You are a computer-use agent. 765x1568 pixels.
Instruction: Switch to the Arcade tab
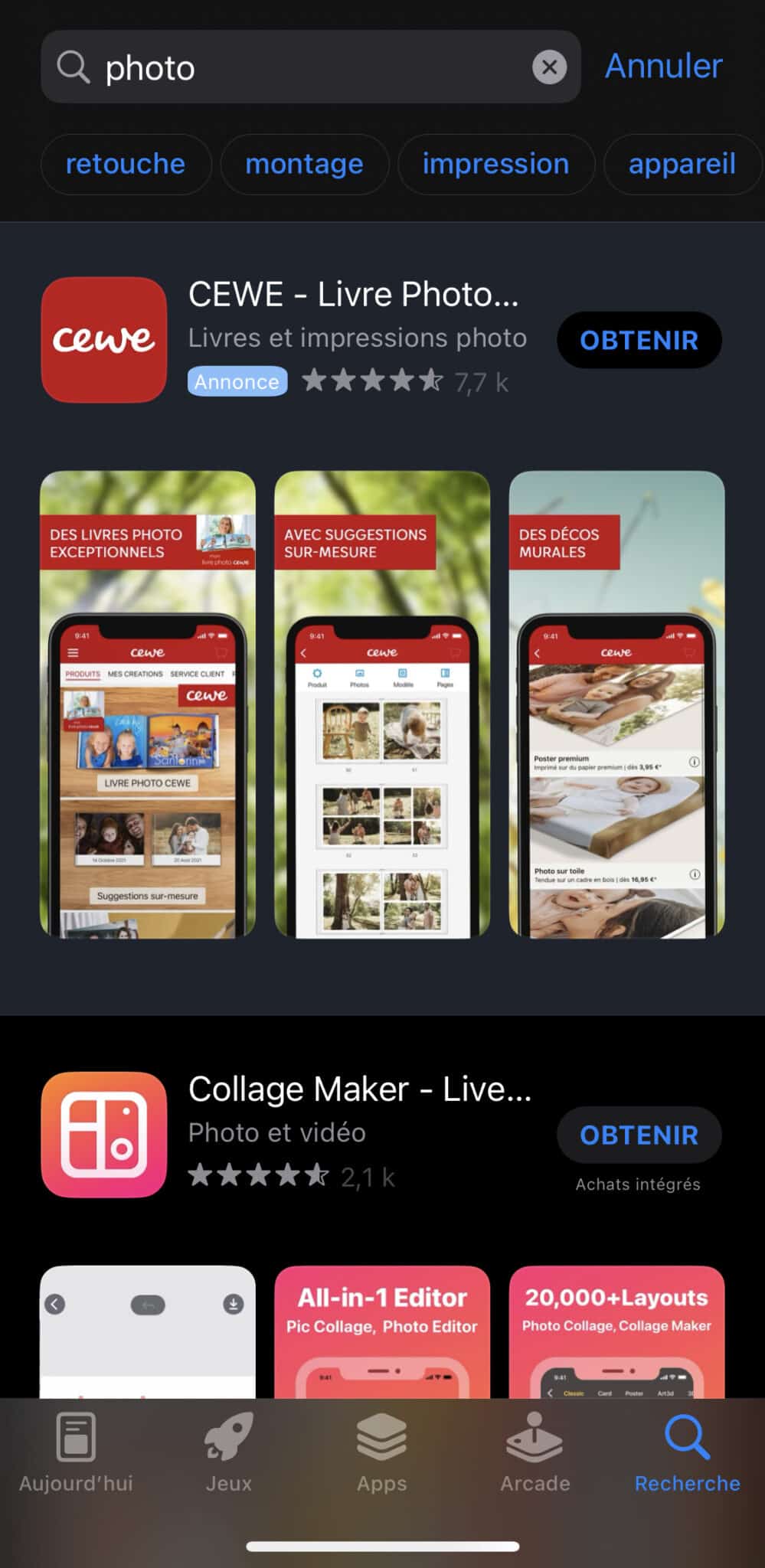535,1453
